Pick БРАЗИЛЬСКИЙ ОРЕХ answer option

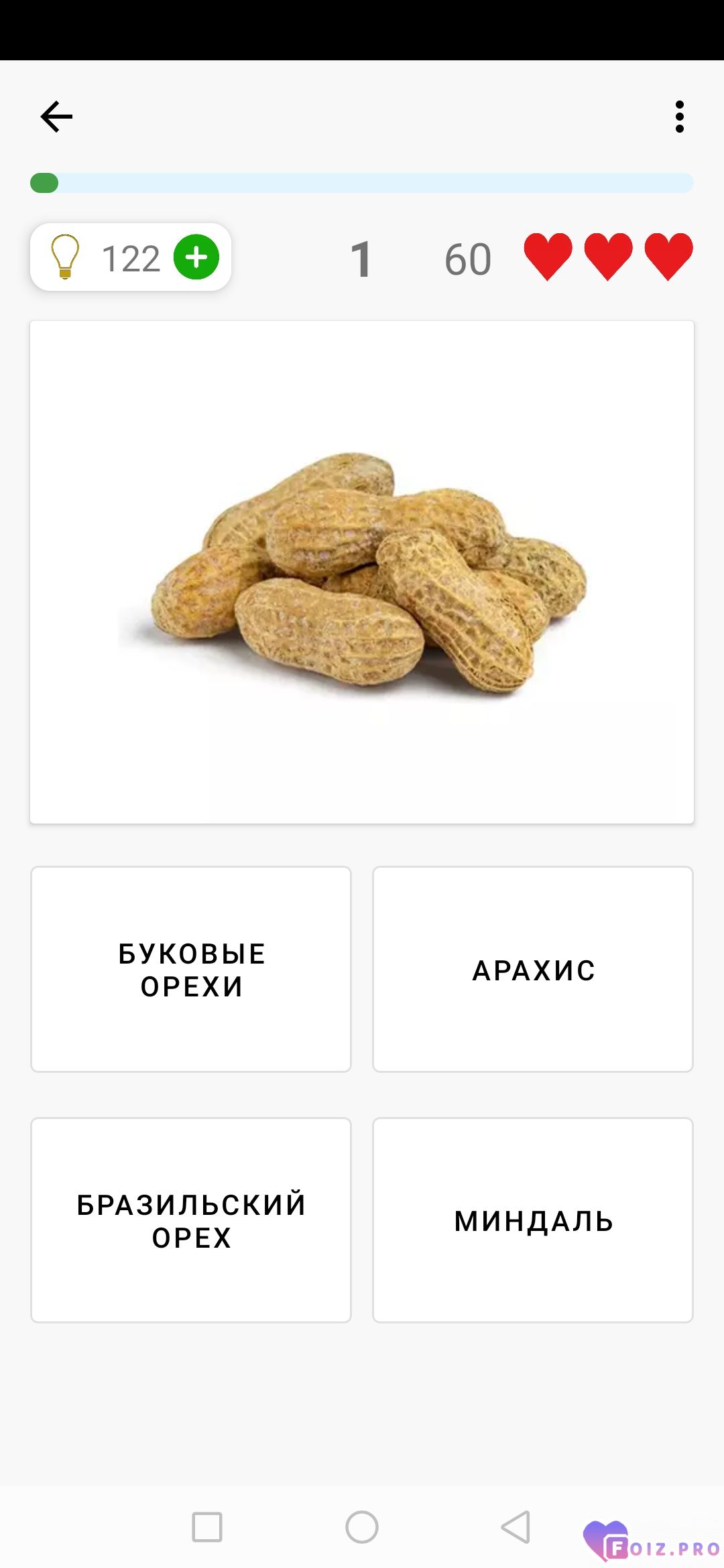[191, 1220]
